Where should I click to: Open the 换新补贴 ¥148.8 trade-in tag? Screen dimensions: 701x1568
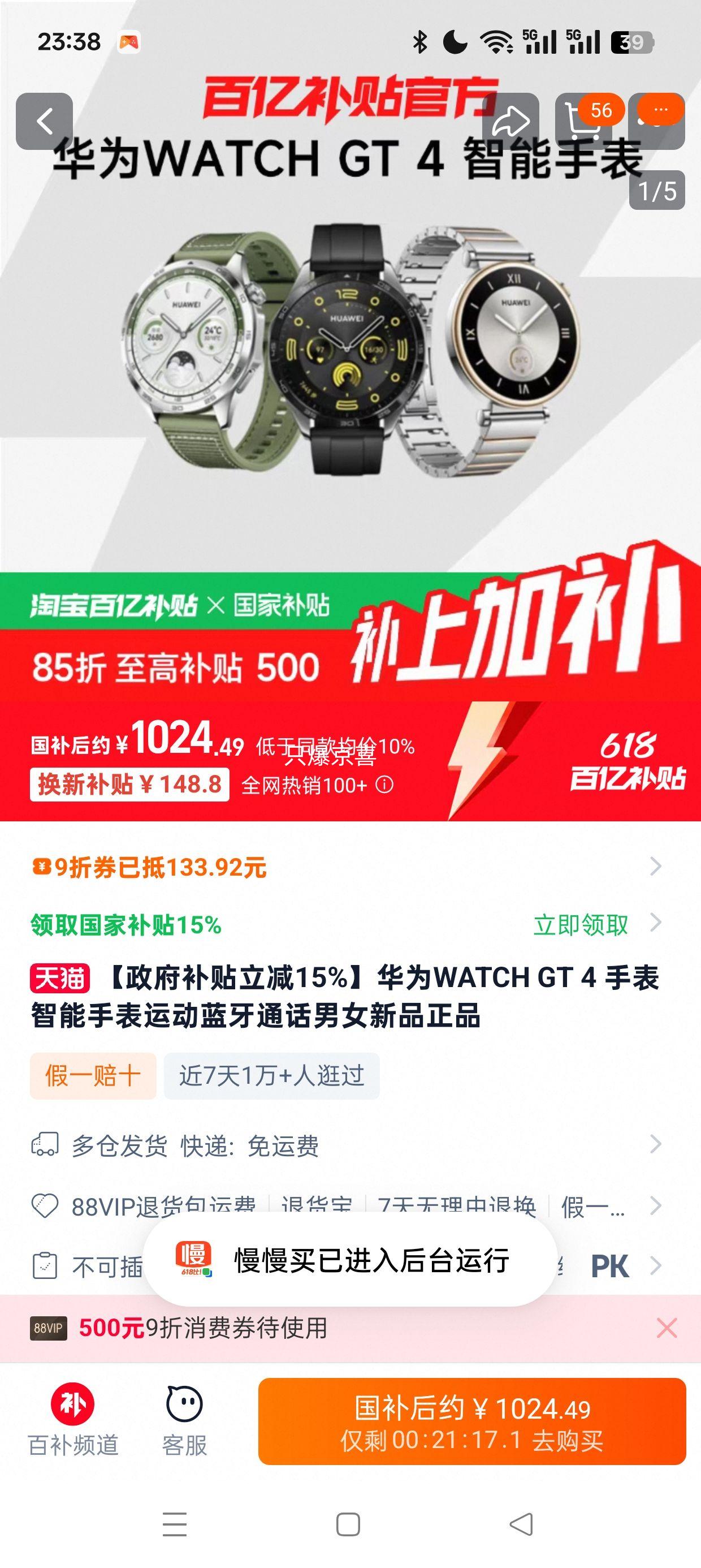pos(129,785)
